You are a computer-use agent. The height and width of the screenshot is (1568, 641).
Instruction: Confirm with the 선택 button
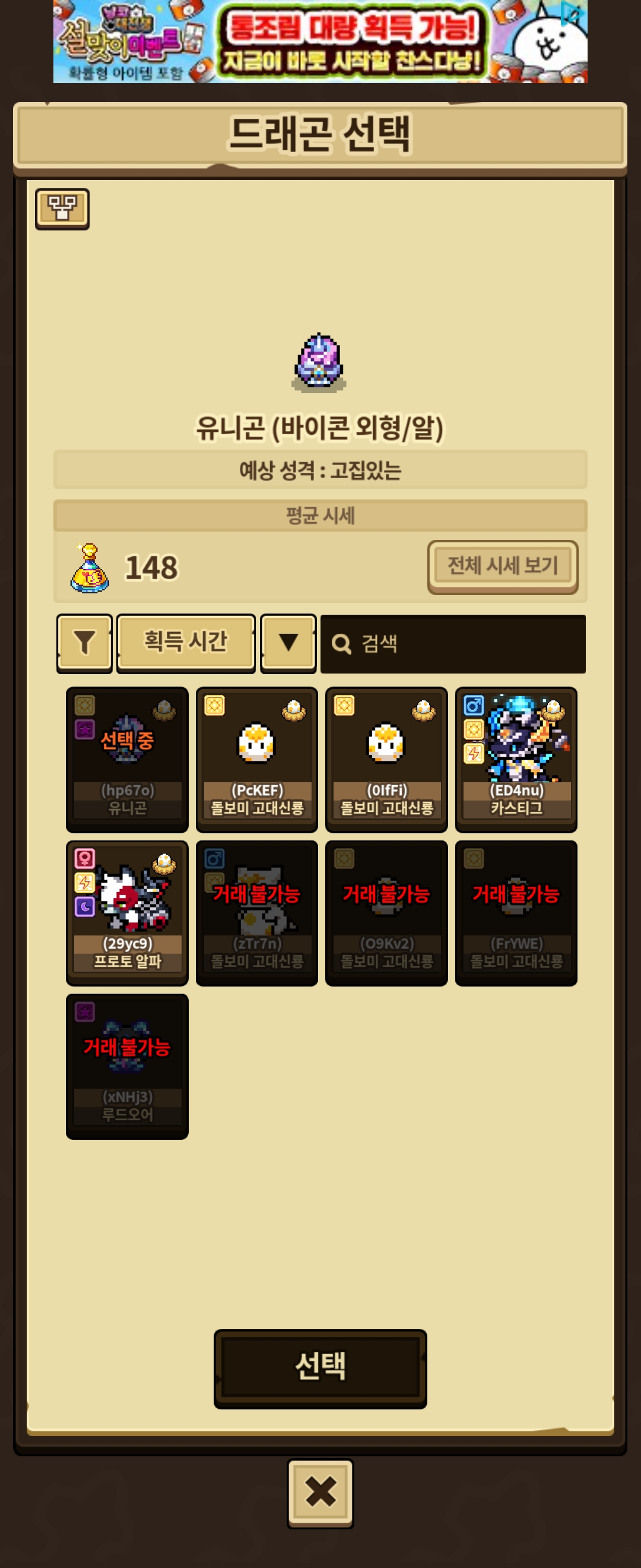(320, 1368)
